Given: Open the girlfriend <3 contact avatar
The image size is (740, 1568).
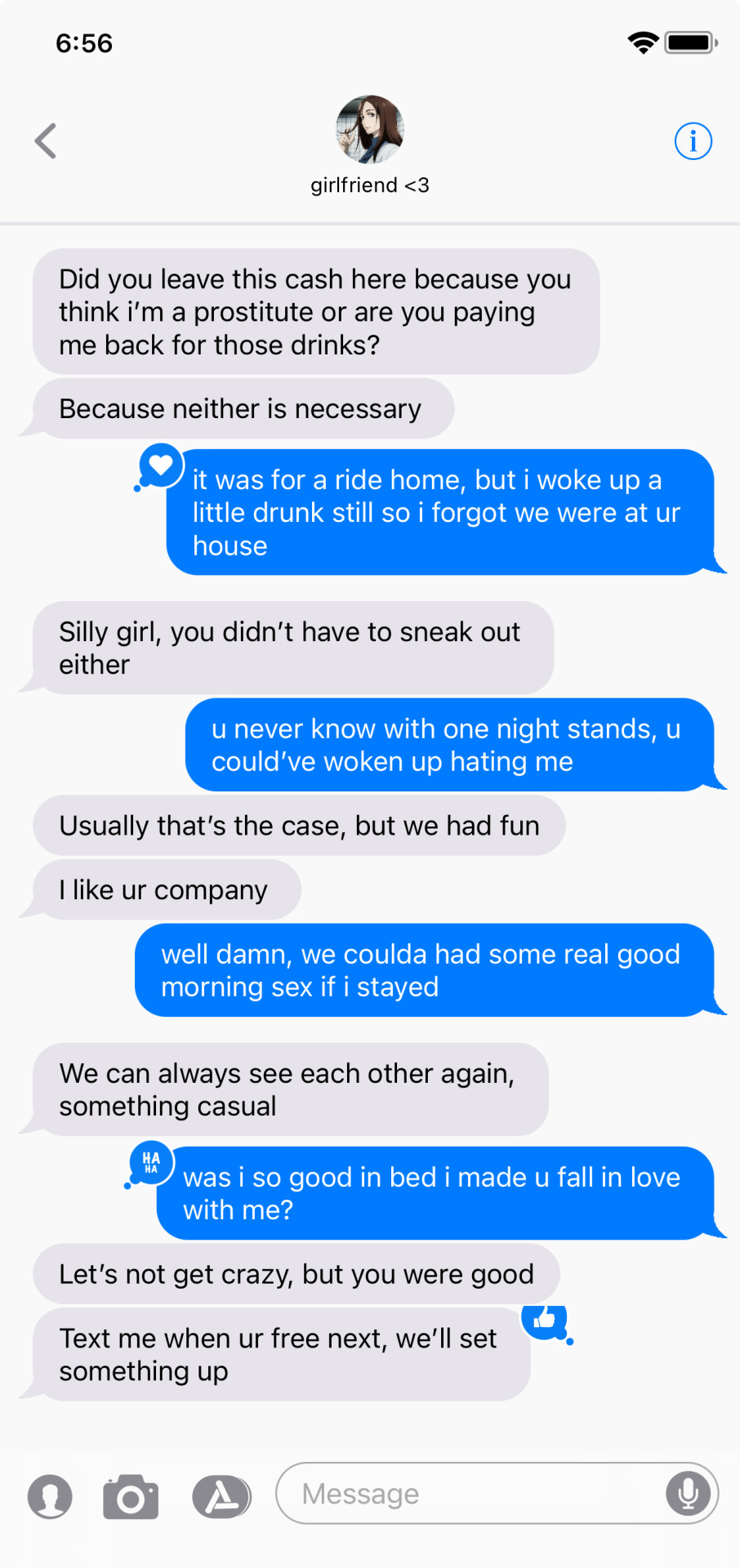Looking at the screenshot, I should click(x=370, y=130).
